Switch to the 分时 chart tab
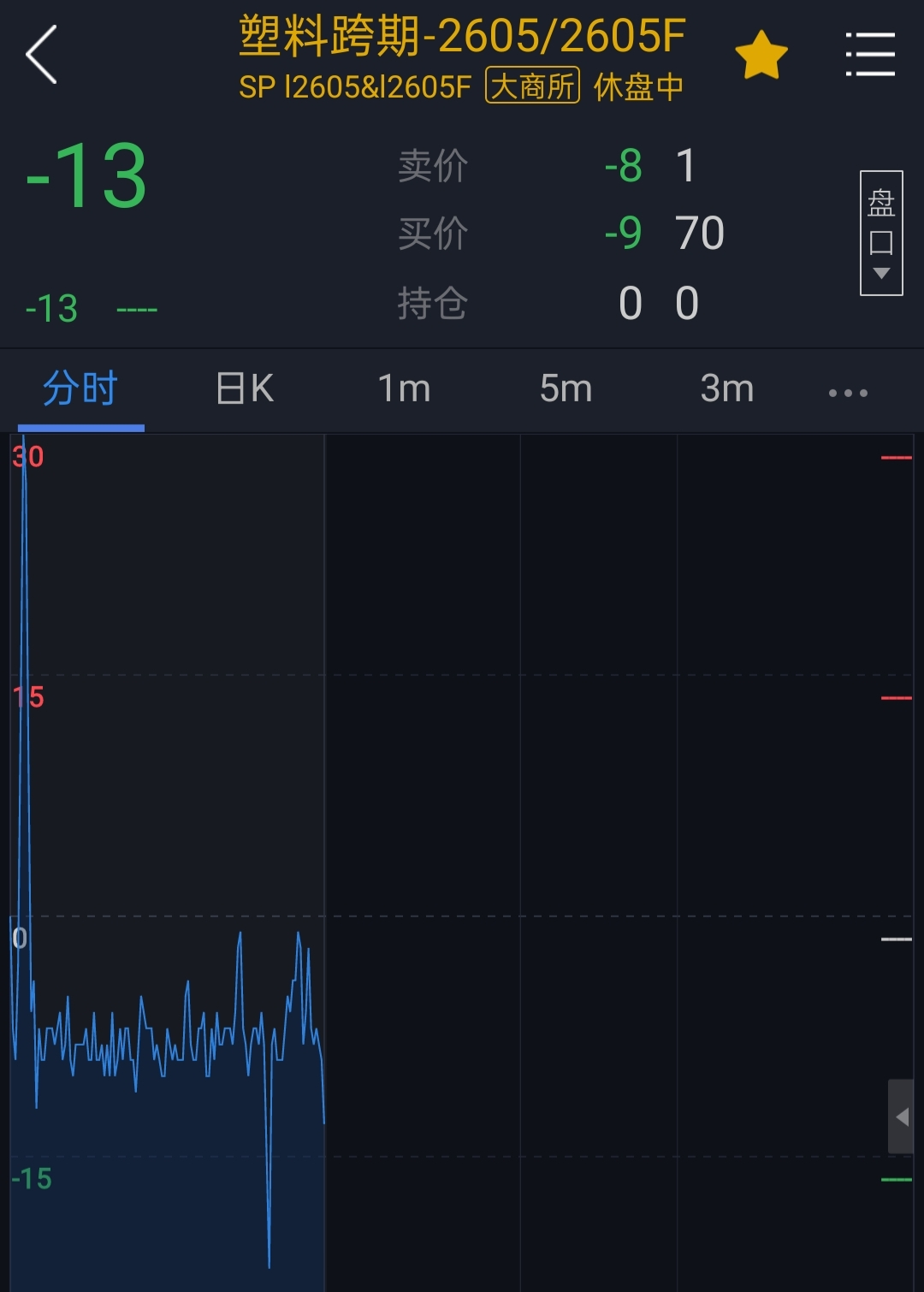924x1292 pixels. point(80,389)
